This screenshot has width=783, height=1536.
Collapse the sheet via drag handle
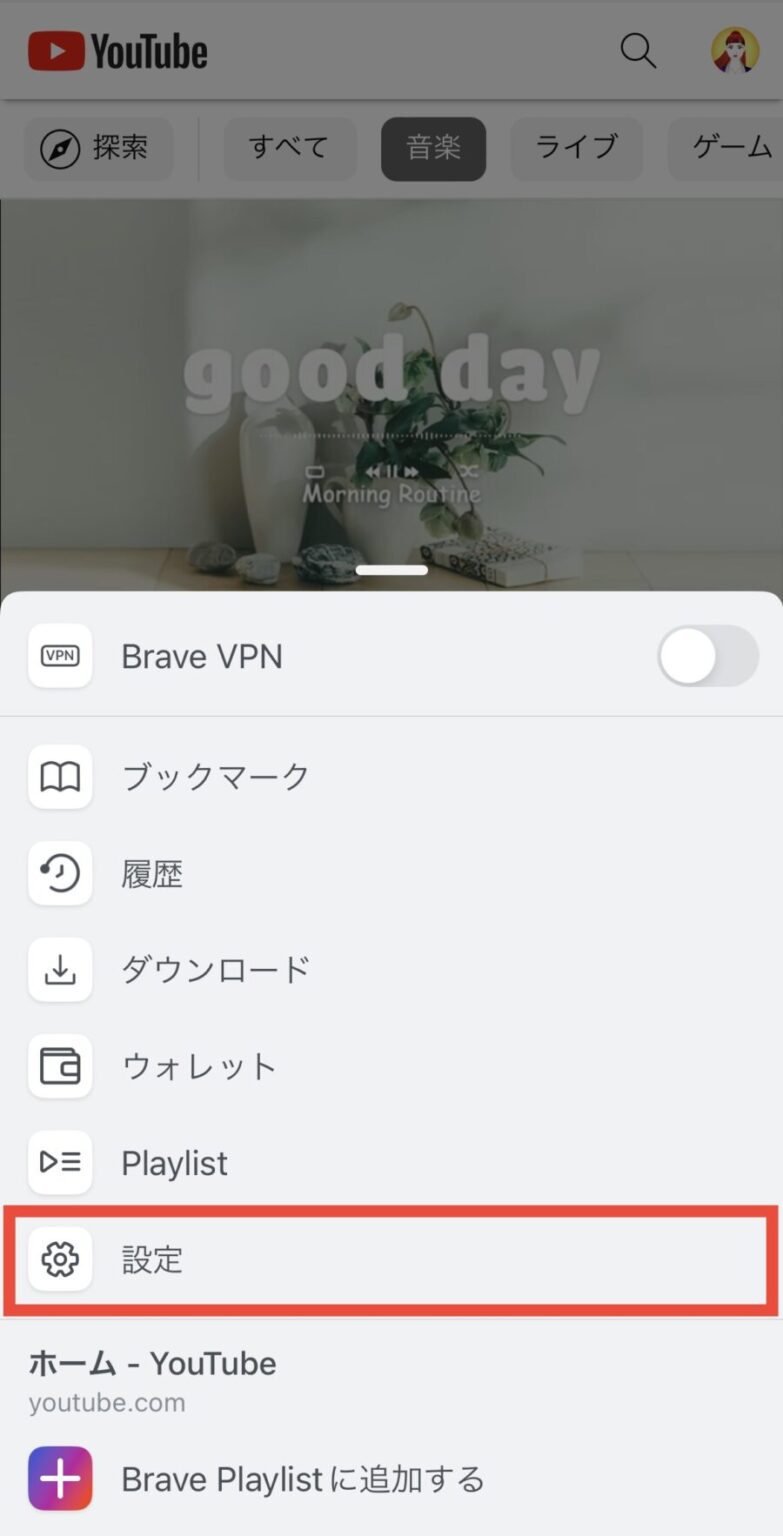[x=391, y=569]
